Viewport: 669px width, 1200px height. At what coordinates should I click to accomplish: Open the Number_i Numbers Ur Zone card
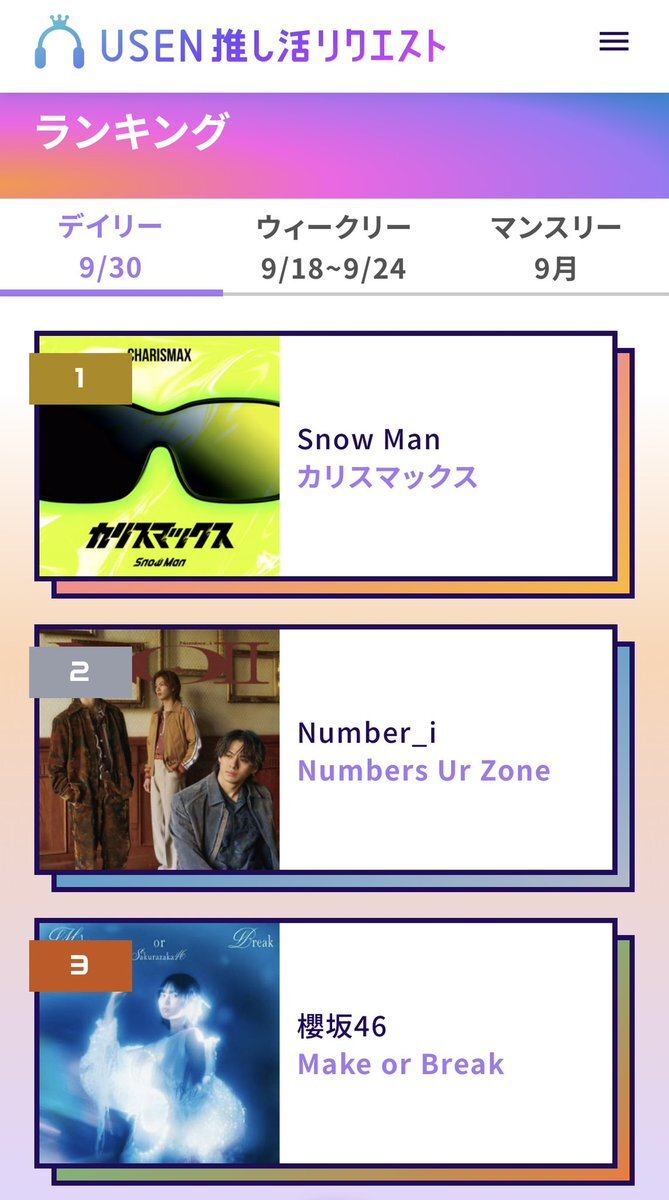tap(326, 749)
